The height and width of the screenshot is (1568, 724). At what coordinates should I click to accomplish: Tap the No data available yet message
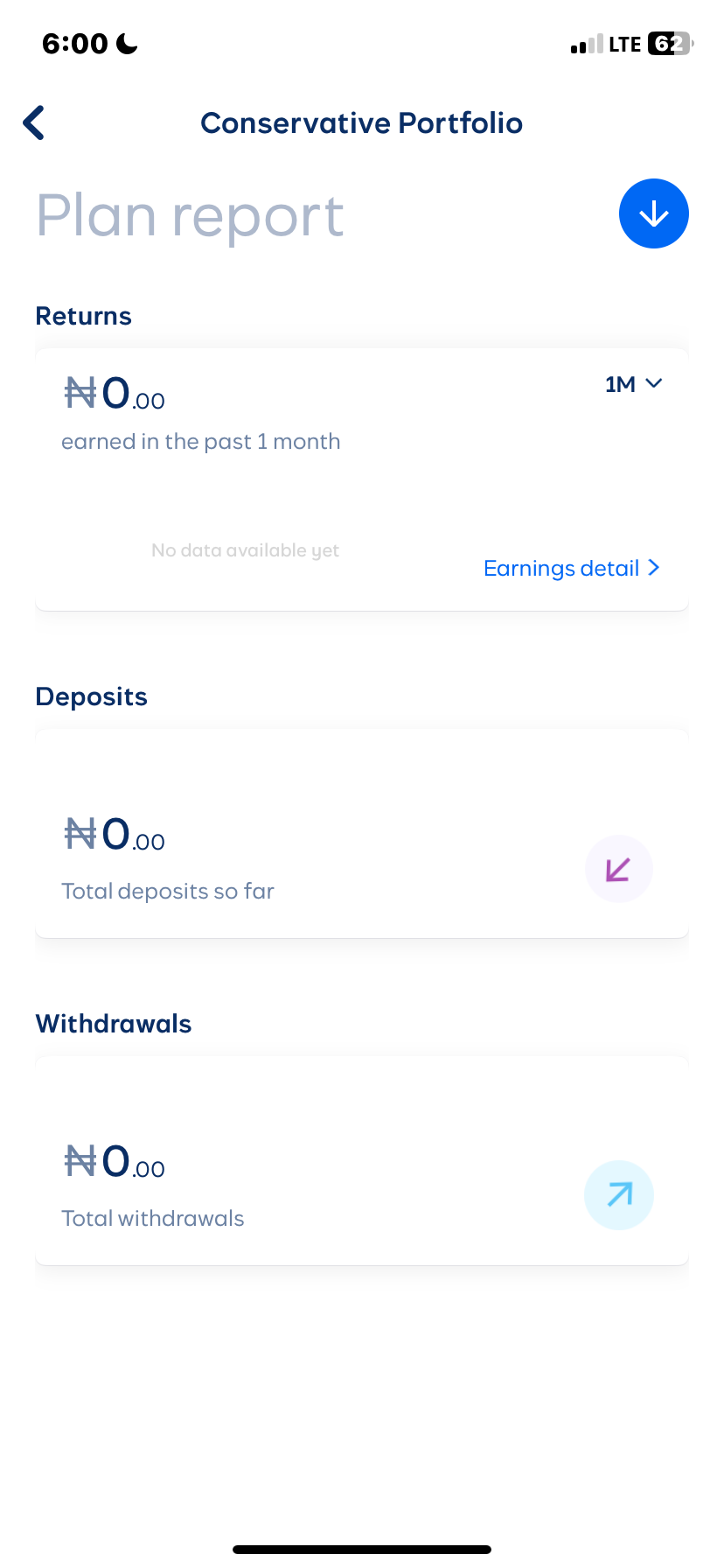[x=245, y=549]
